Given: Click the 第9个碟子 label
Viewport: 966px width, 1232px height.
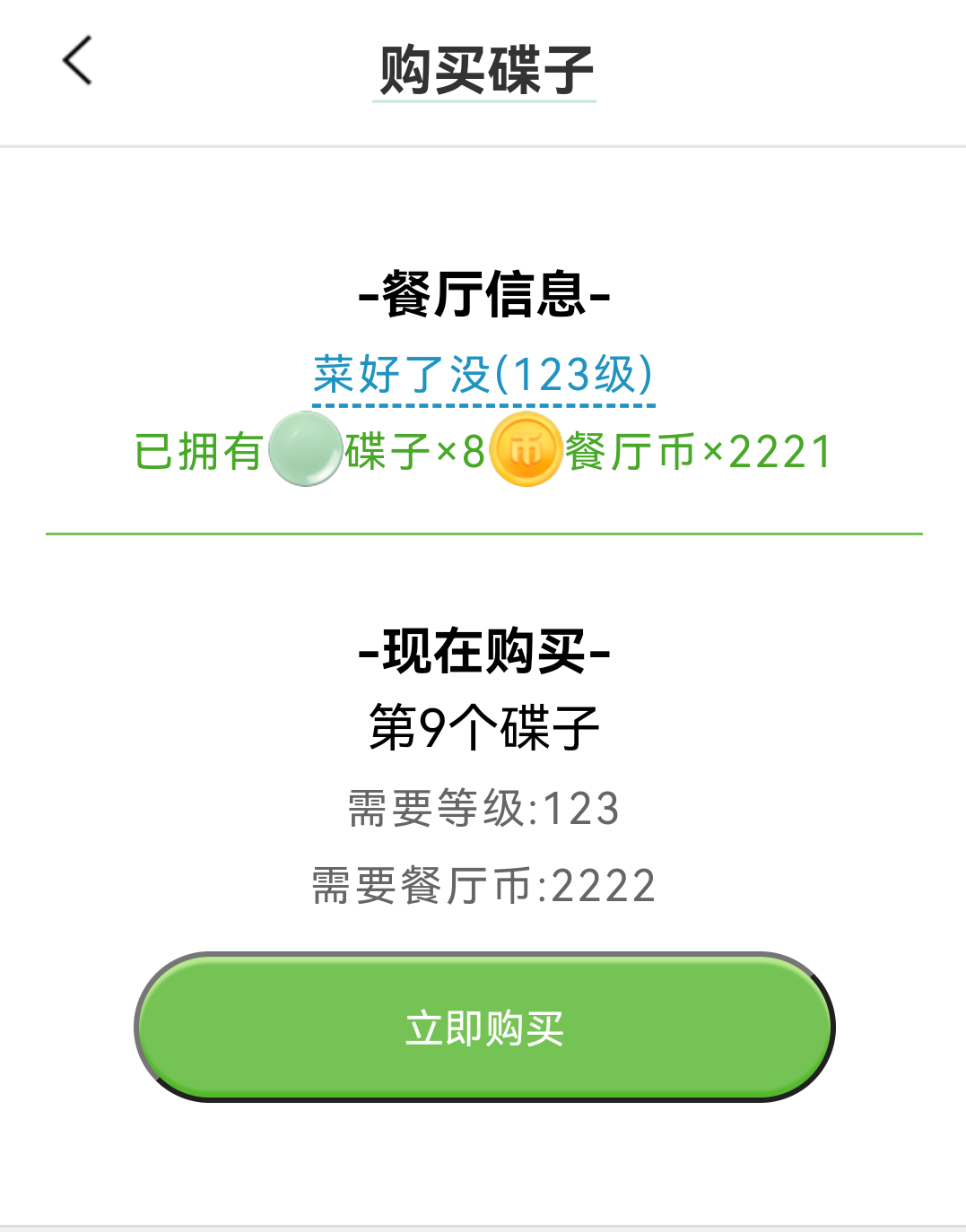Looking at the screenshot, I should click(x=483, y=726).
